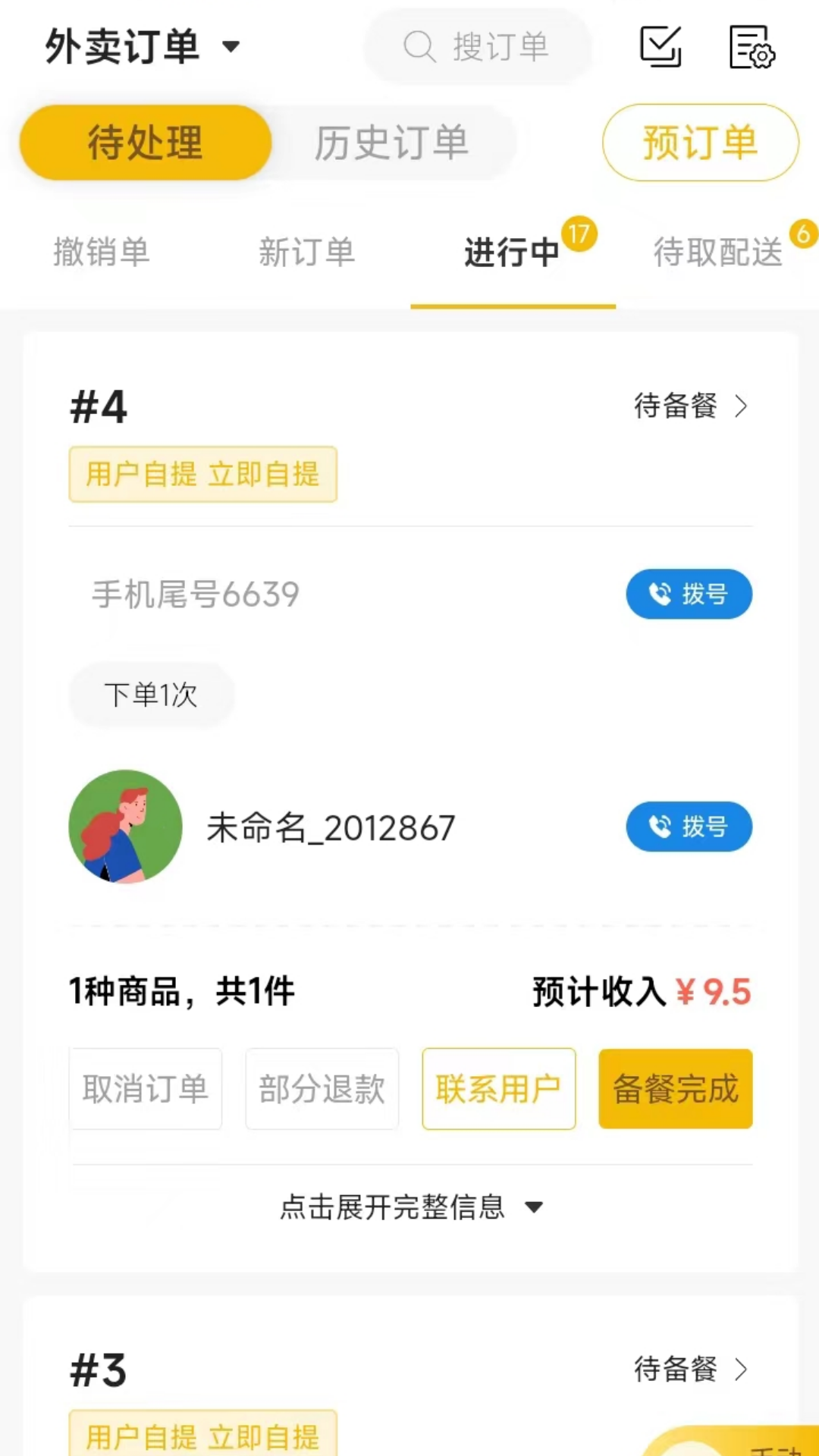Mark order #4 as 备餐完成
This screenshot has width=819, height=1456.
pyautogui.click(x=676, y=1089)
